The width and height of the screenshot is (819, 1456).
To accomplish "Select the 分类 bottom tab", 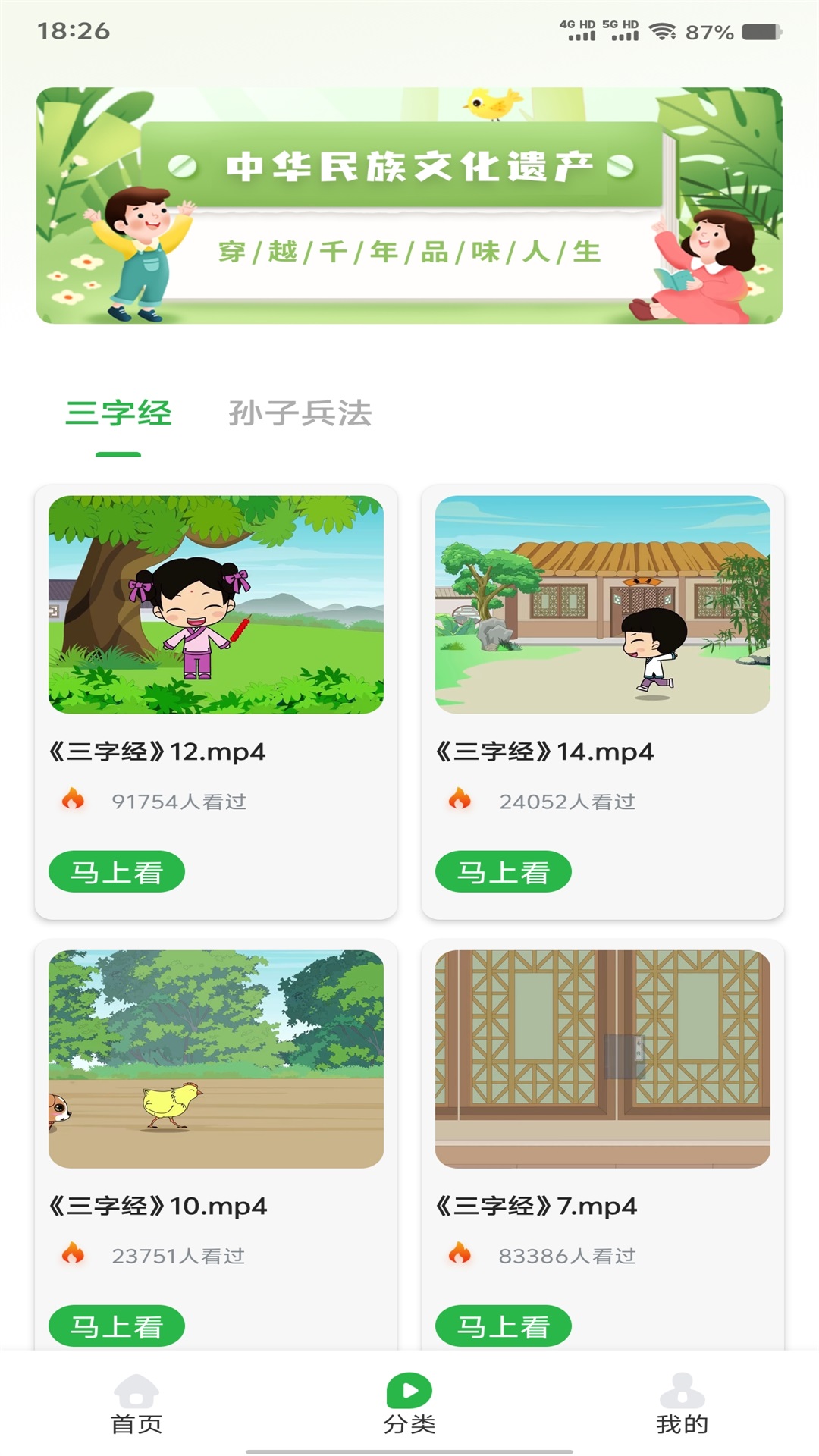I will [x=409, y=1404].
